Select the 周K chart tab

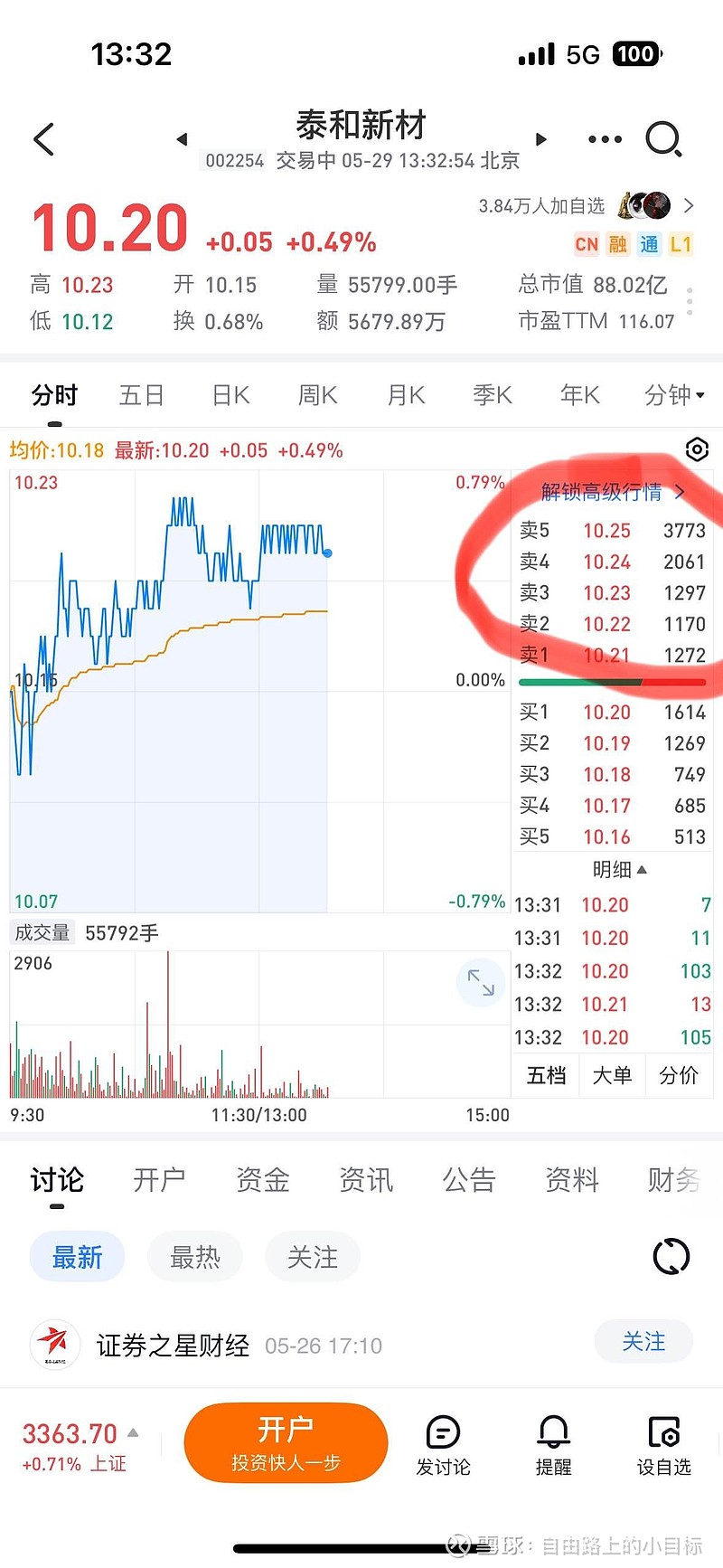tap(317, 395)
